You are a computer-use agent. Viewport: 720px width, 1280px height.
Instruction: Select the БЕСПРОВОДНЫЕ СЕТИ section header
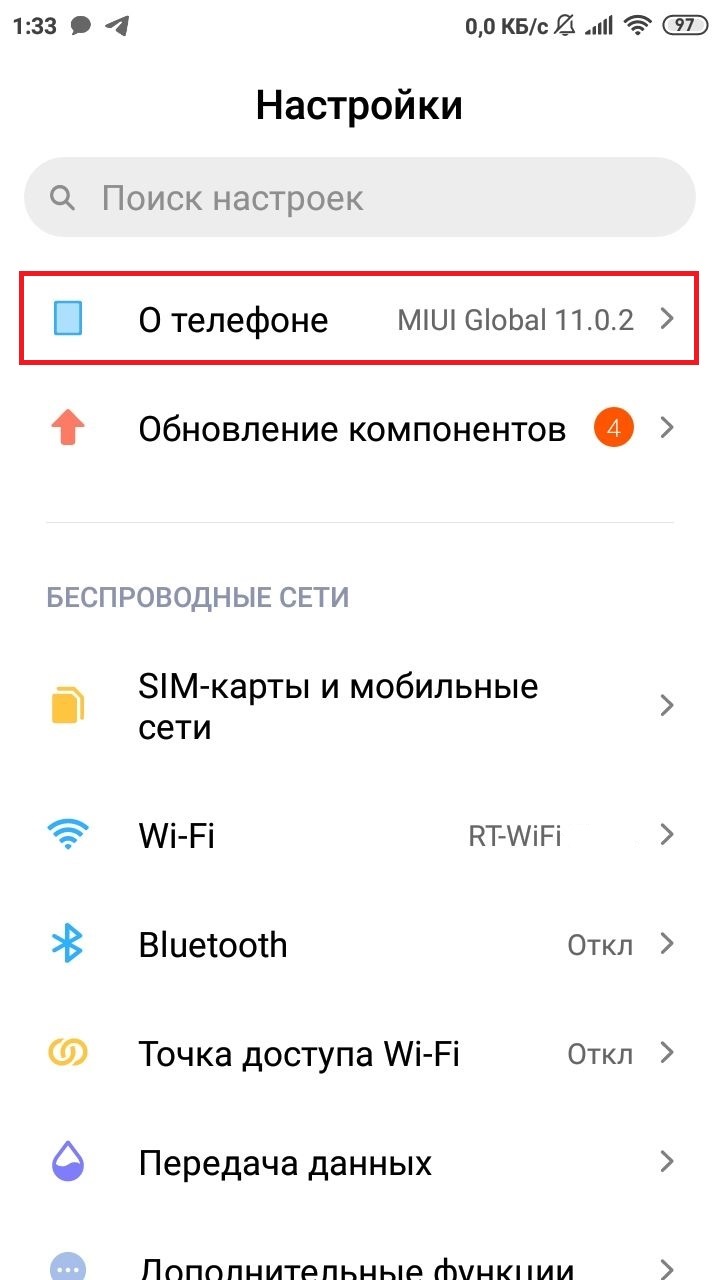click(x=198, y=596)
